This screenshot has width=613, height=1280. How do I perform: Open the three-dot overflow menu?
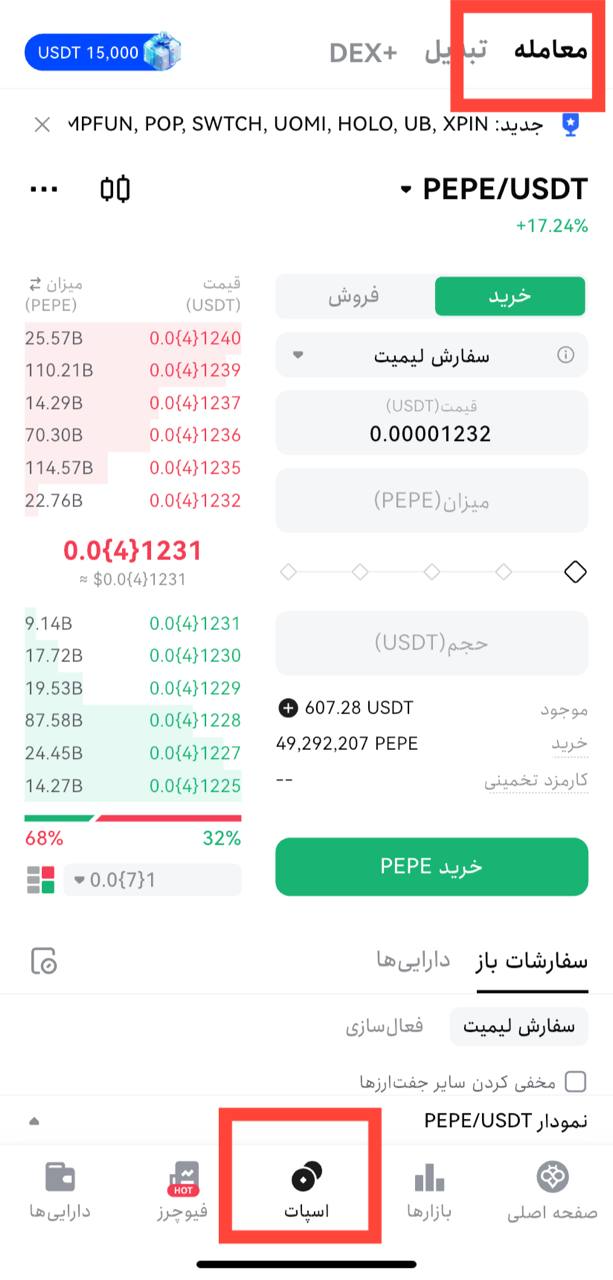tap(44, 189)
